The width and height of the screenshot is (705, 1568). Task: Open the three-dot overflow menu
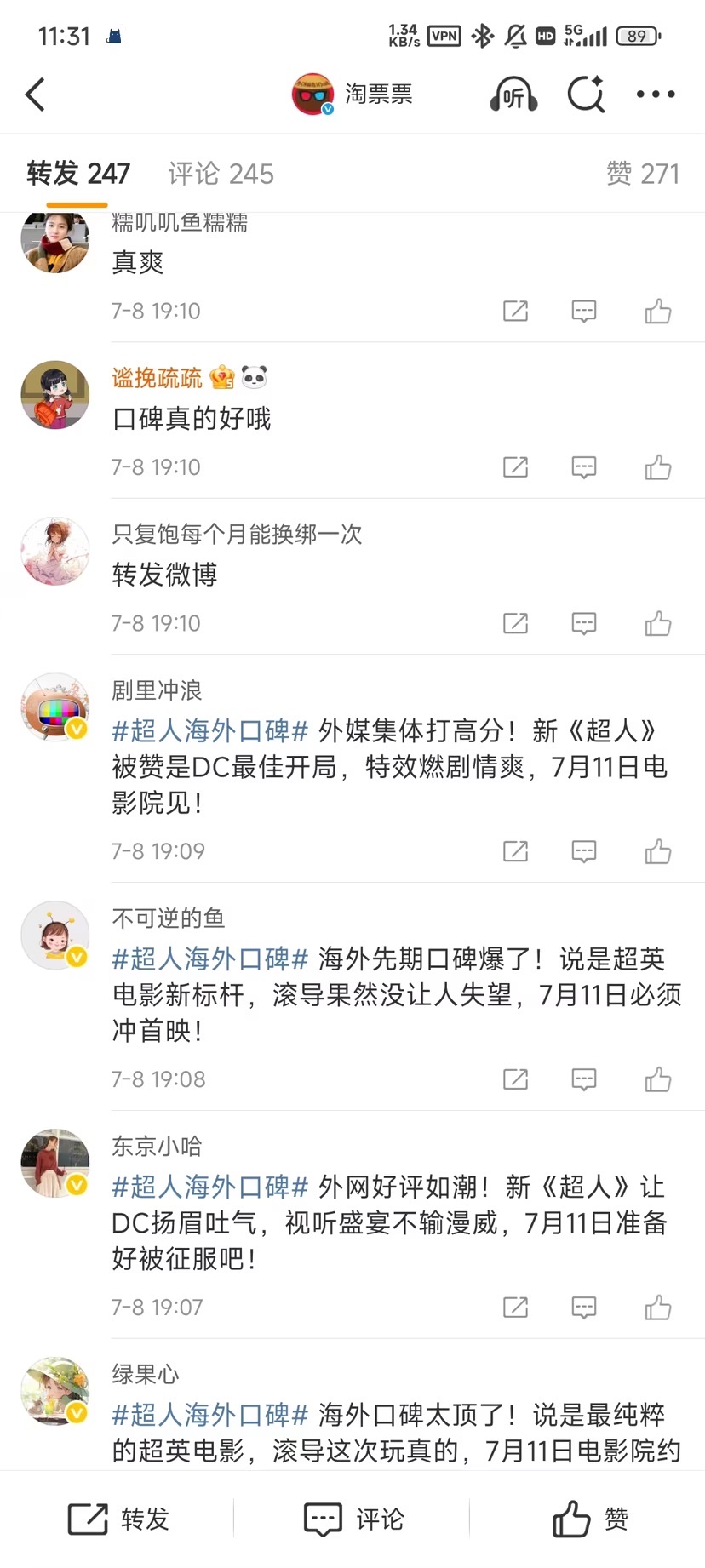pyautogui.click(x=655, y=94)
